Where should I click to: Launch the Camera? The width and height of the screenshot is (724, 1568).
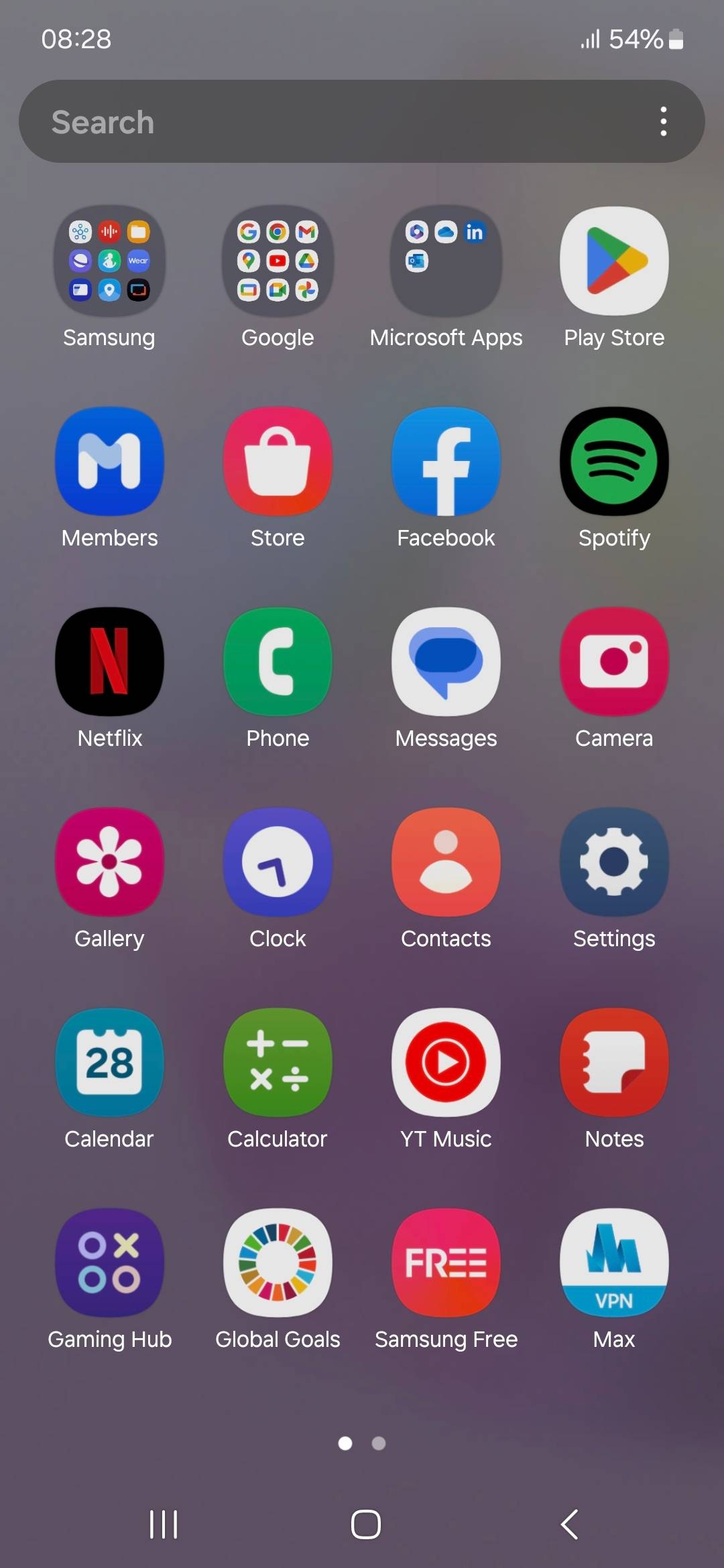(x=614, y=662)
